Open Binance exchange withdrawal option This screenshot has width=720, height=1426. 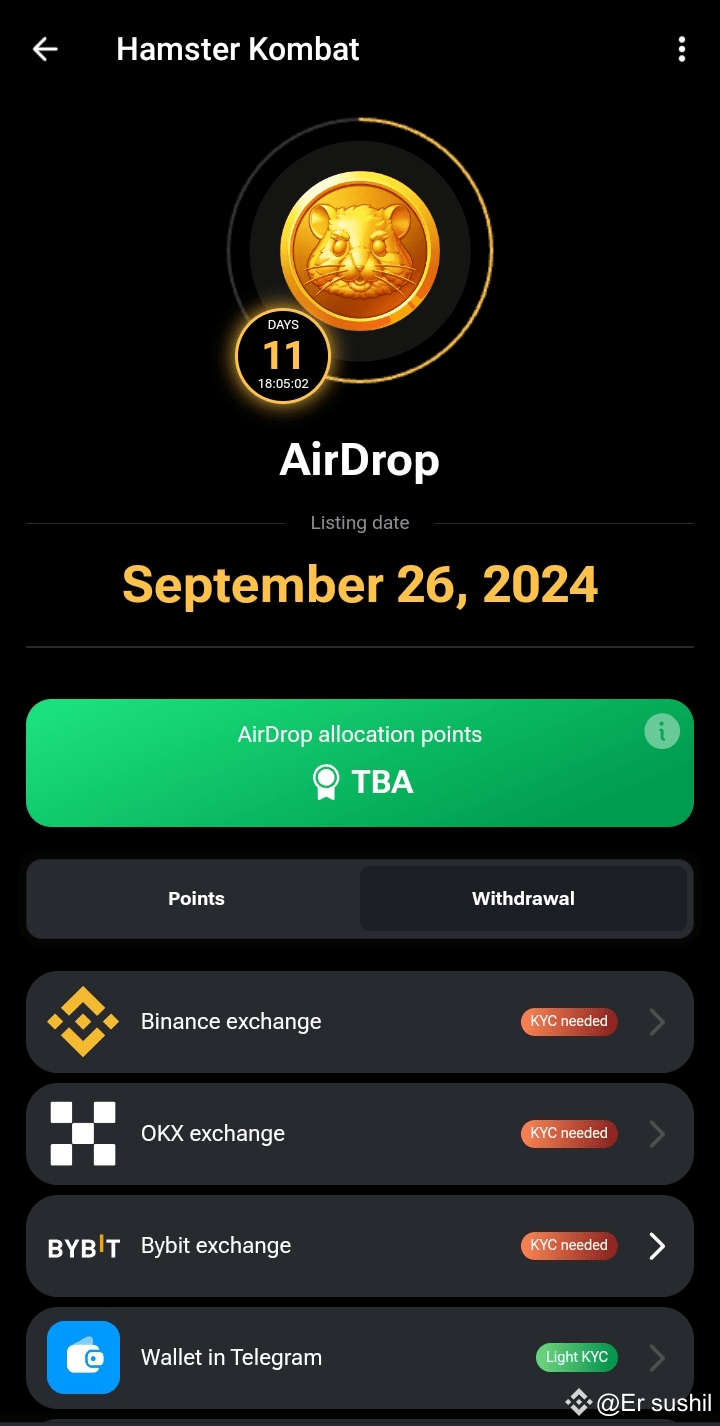(x=359, y=1022)
